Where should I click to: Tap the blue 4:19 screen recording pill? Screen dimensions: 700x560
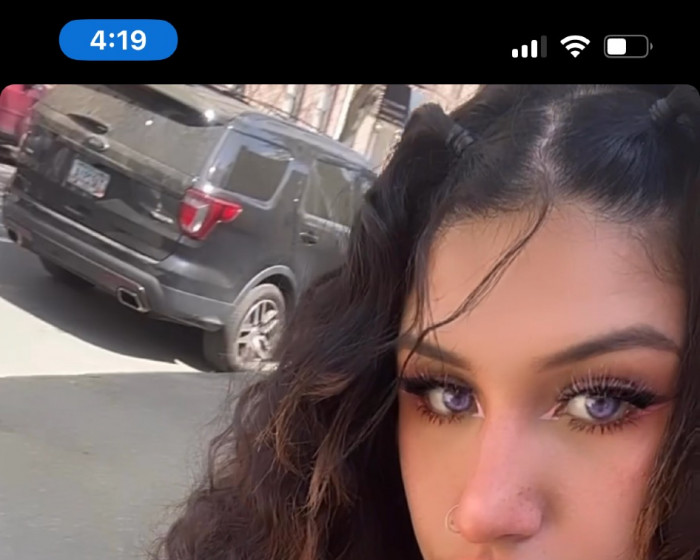click(118, 40)
